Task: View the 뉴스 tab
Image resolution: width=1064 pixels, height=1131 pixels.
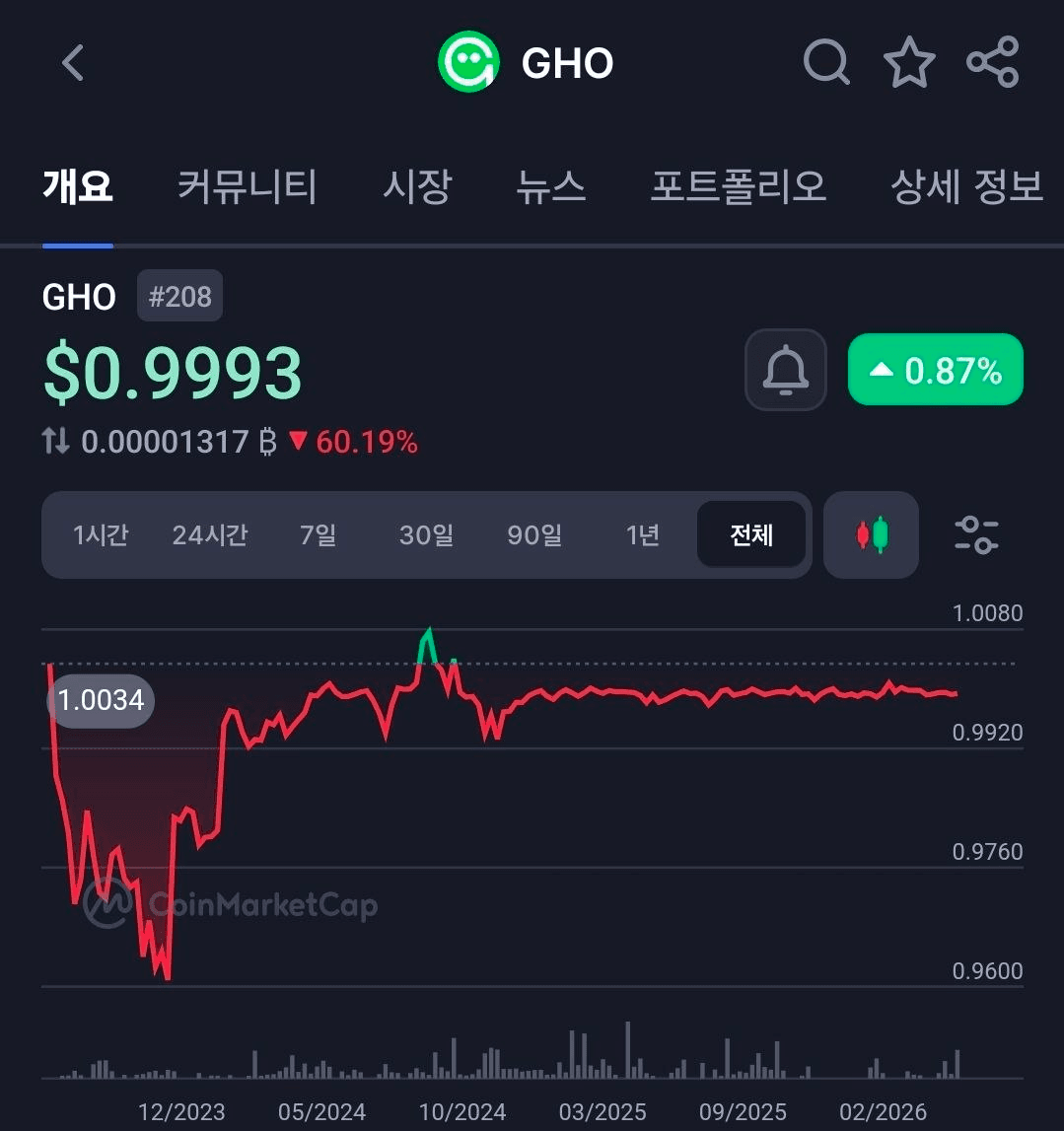Action: point(551,185)
